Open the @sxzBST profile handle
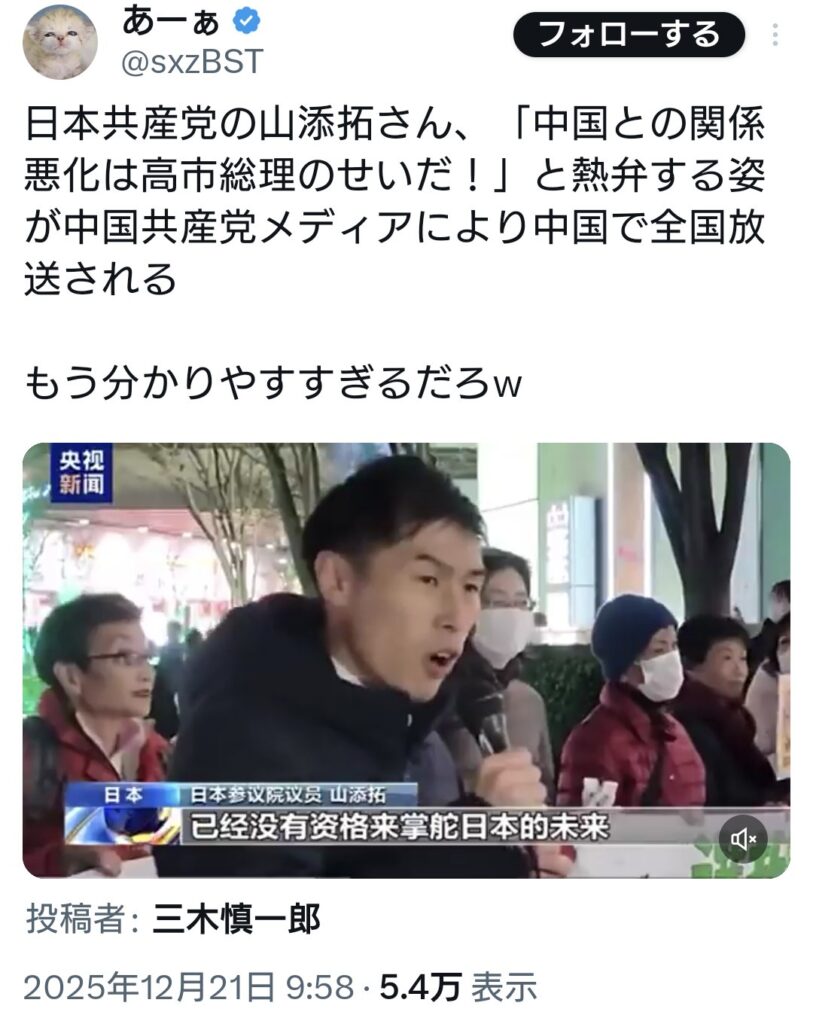The height and width of the screenshot is (1024, 813). 191,62
